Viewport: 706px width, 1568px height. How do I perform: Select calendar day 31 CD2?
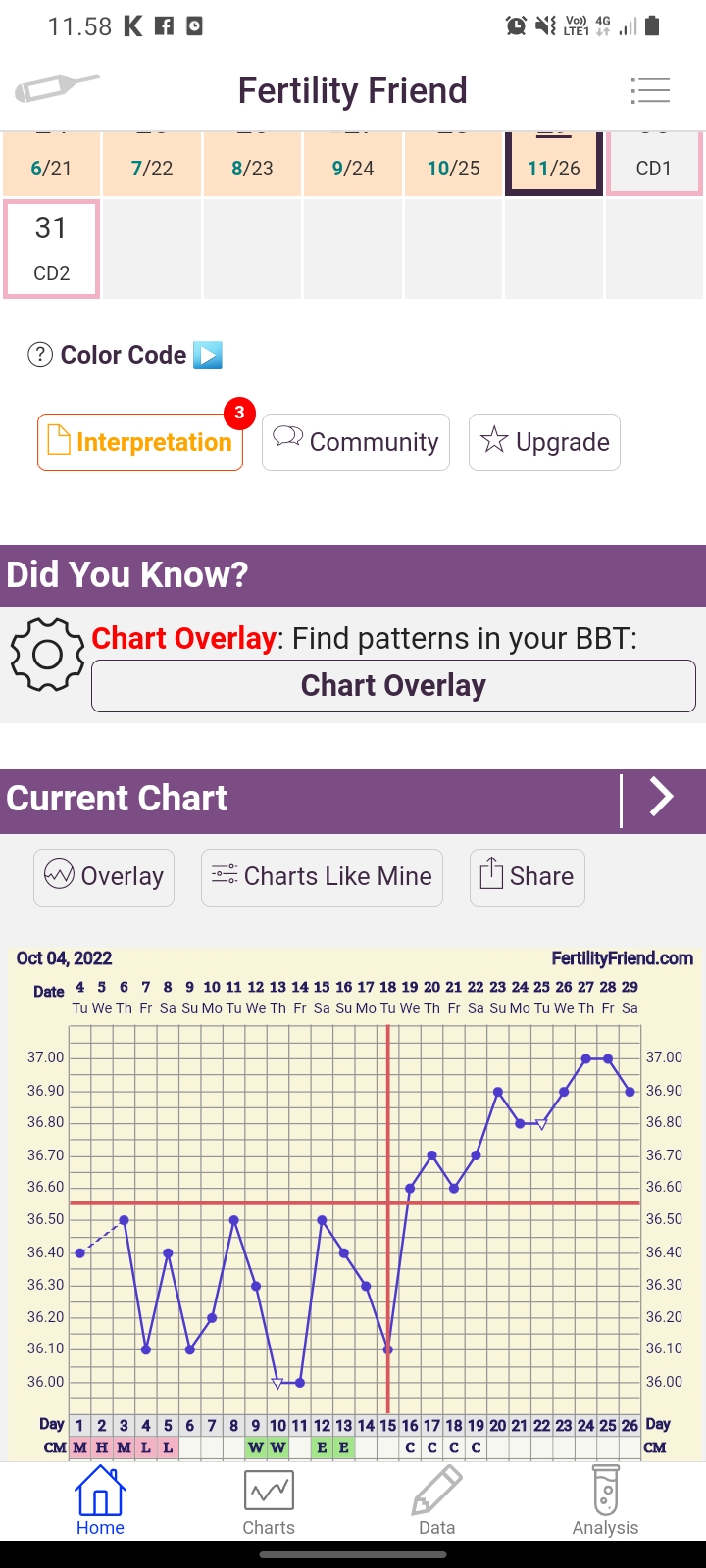tap(52, 248)
